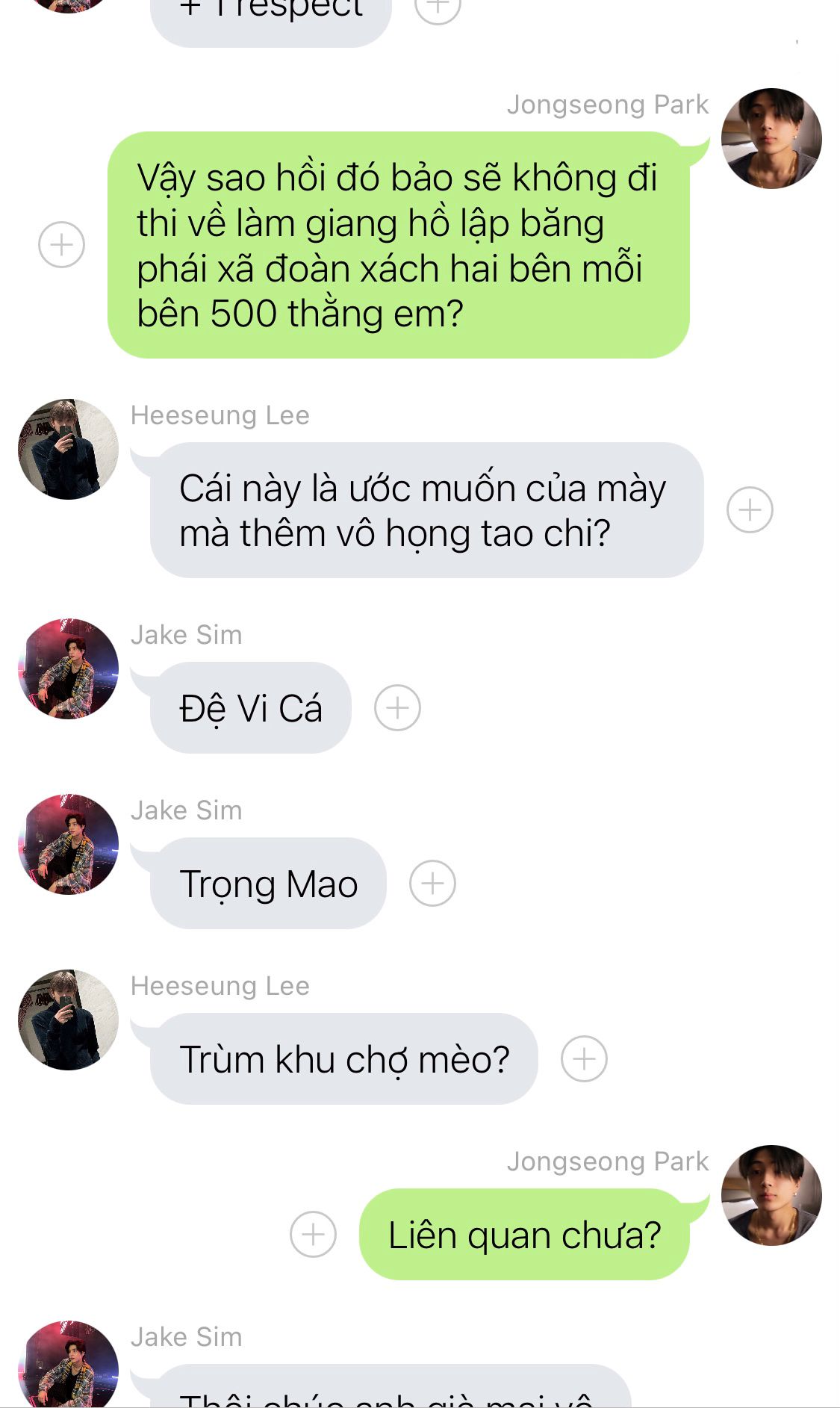The width and height of the screenshot is (840, 1408).
Task: React to the 'Đệ Vi Cá' message
Action: click(397, 707)
